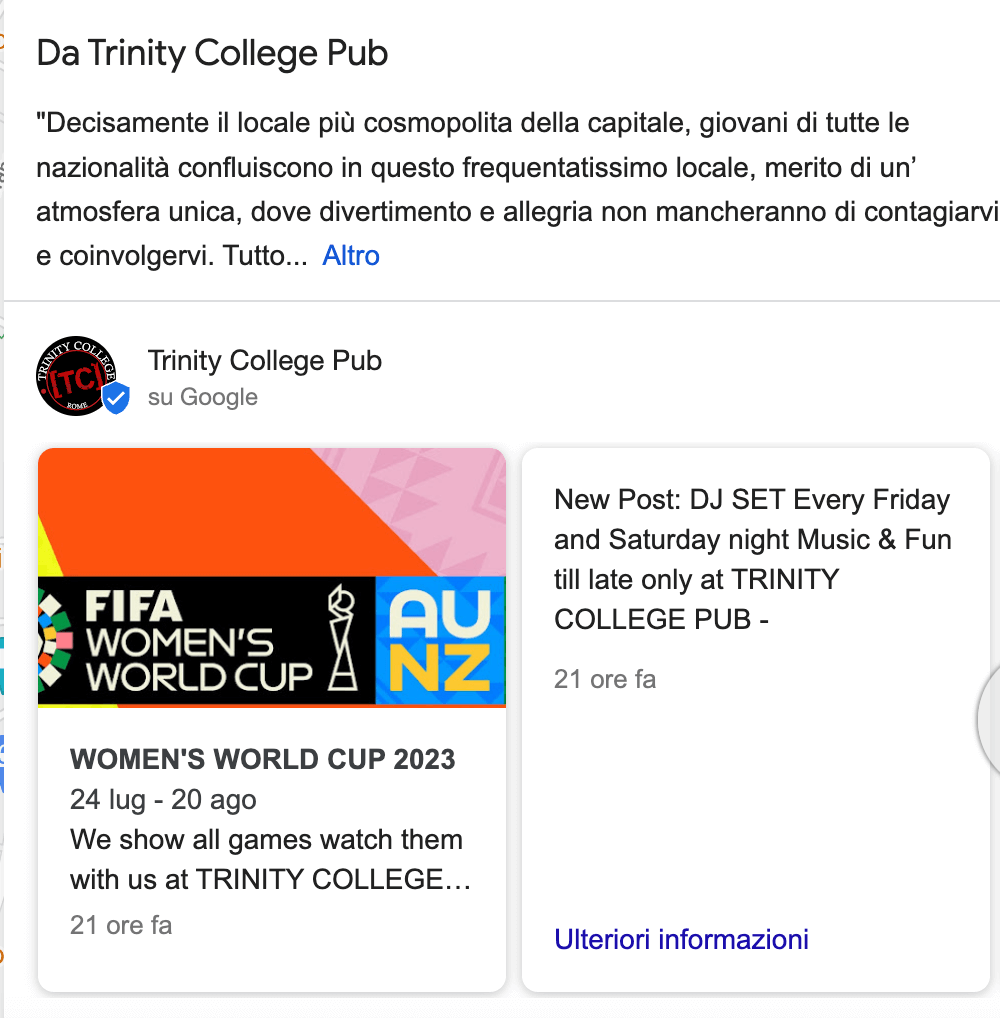The height and width of the screenshot is (1018, 1000).
Task: Open Trinity College Pub profile on Google
Action: tap(264, 360)
